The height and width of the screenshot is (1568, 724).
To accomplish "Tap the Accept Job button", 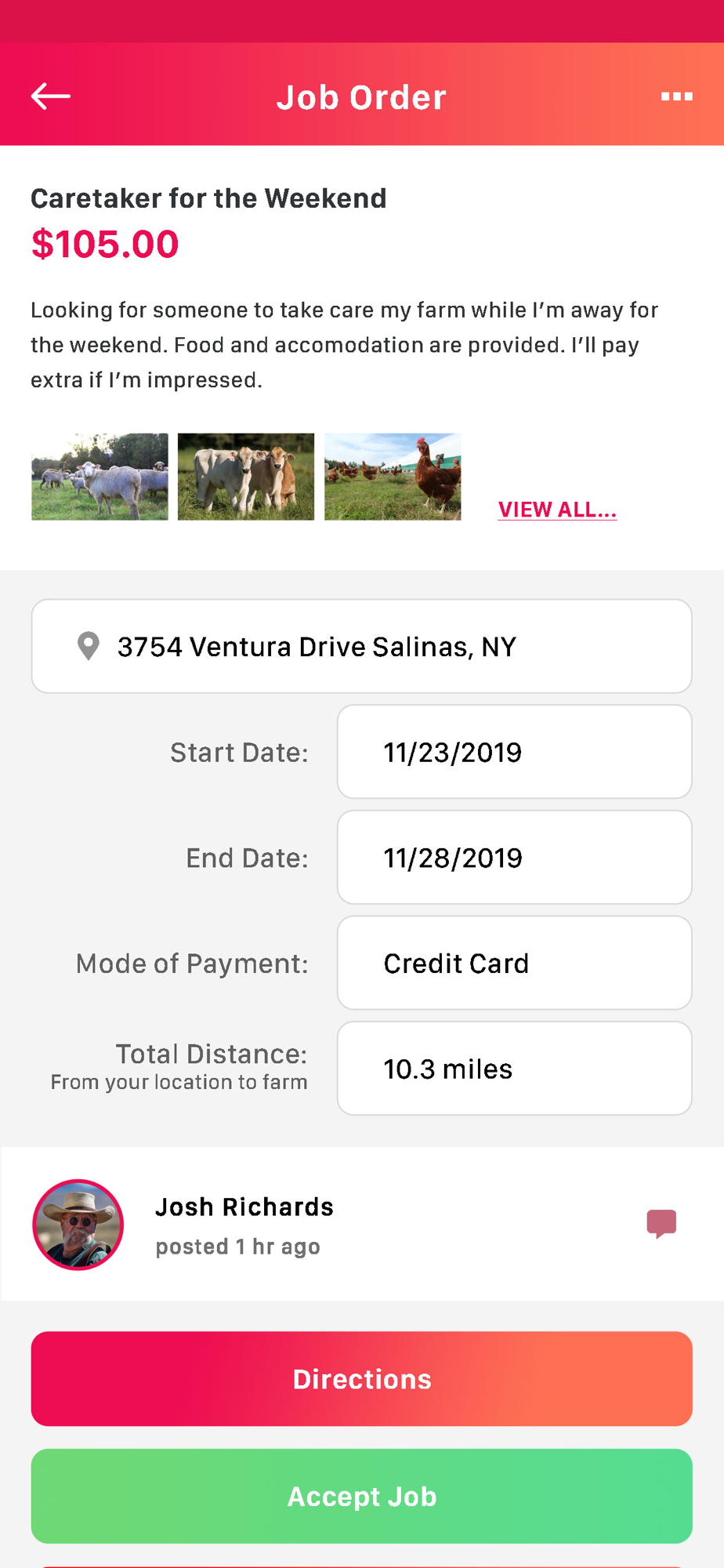I will (x=361, y=1497).
